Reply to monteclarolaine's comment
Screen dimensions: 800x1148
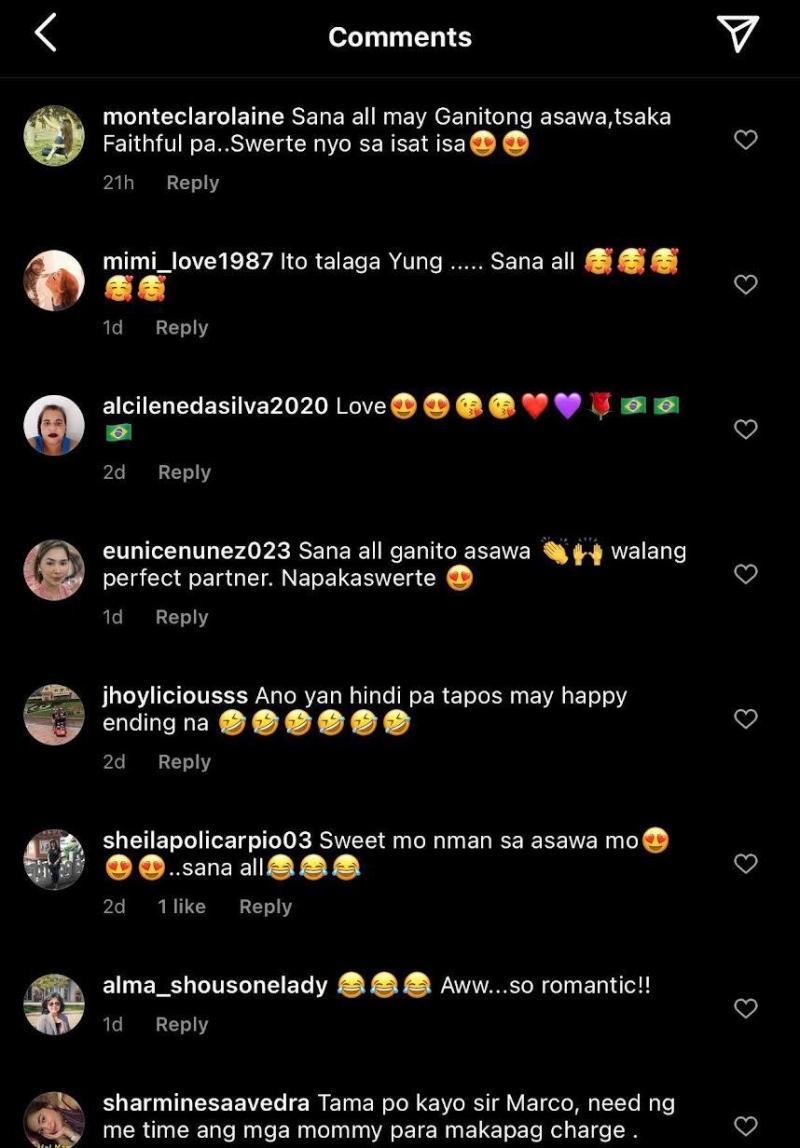click(192, 183)
